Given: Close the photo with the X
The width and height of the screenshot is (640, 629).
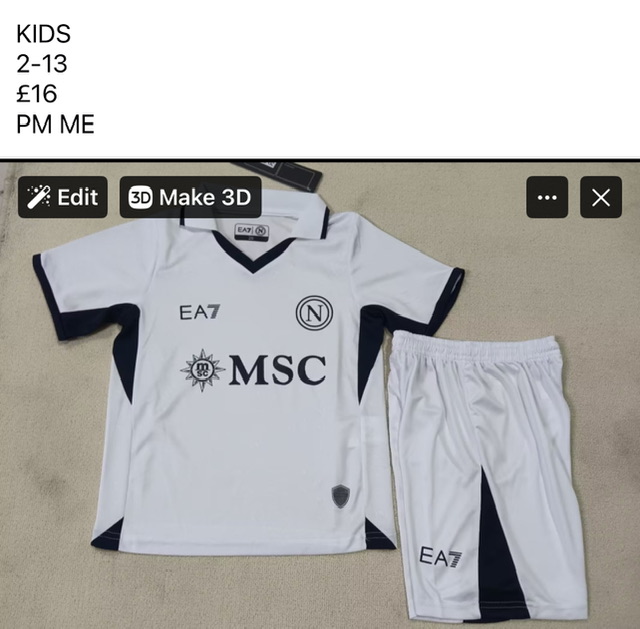Looking at the screenshot, I should click(600, 197).
